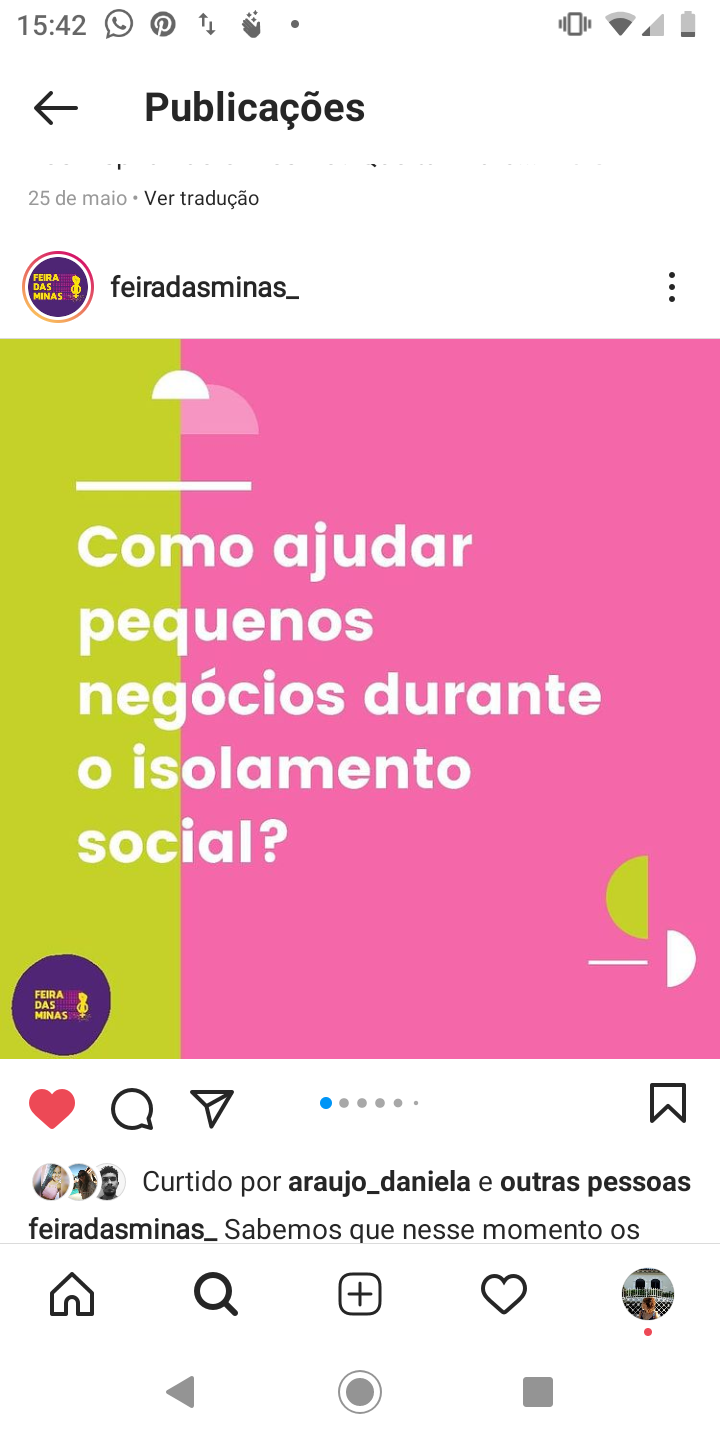Open the carousel post image
Viewport: 720px width, 1440px height.
click(x=360, y=698)
